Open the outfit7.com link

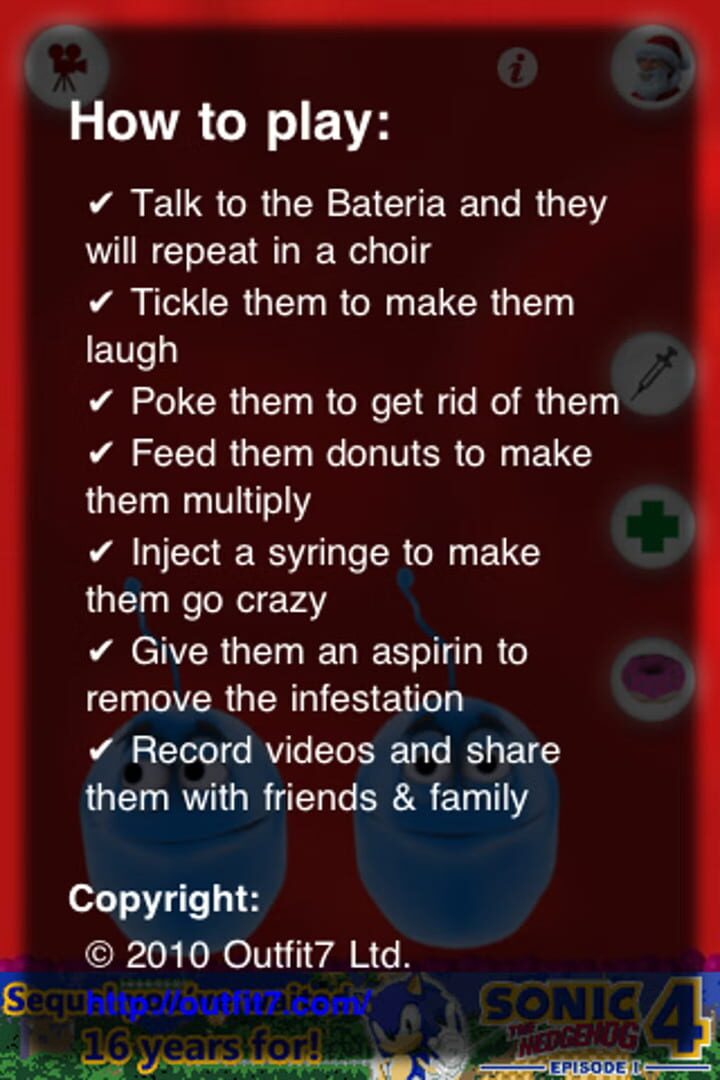pos(228,1000)
